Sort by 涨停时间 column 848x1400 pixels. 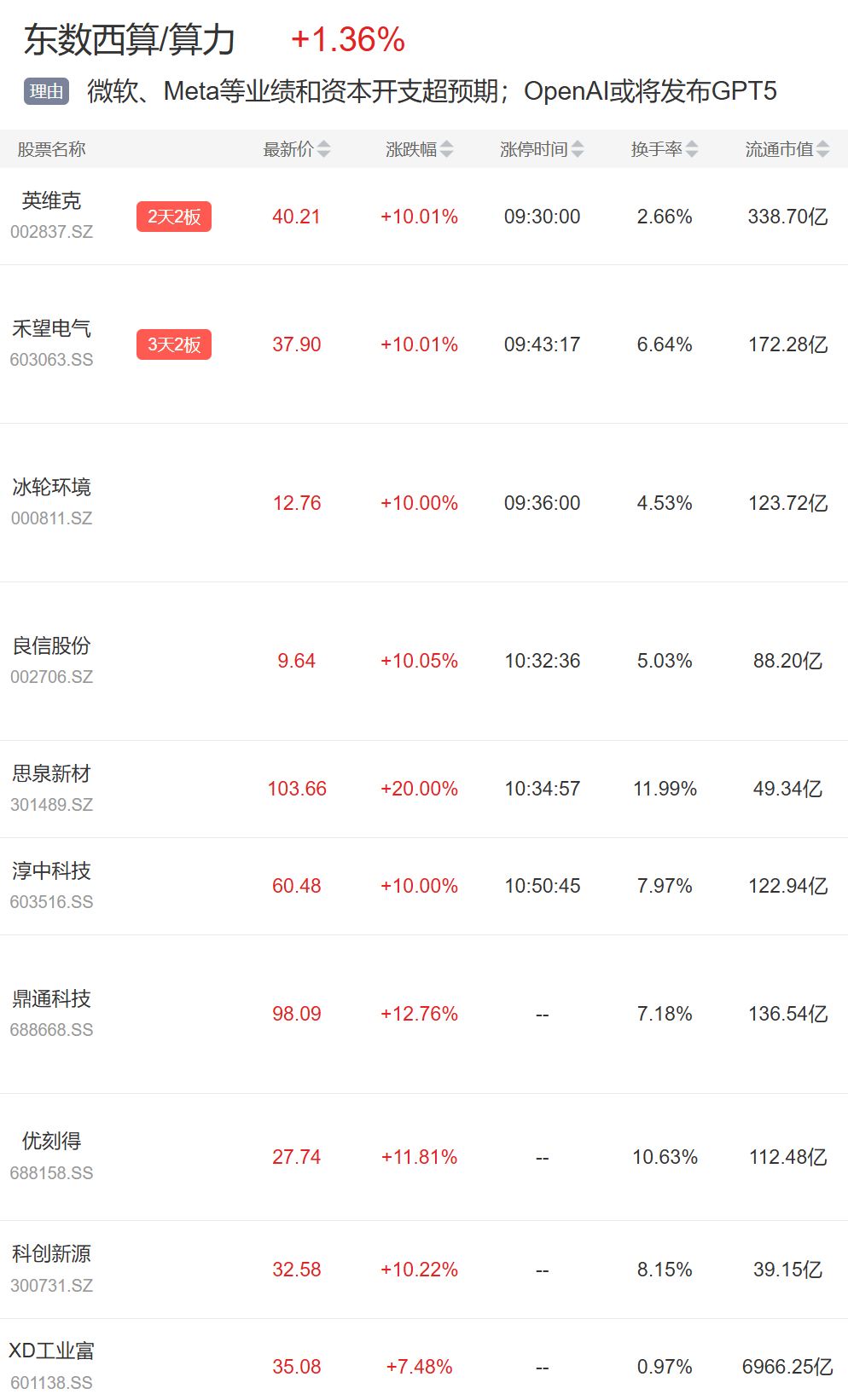click(542, 149)
